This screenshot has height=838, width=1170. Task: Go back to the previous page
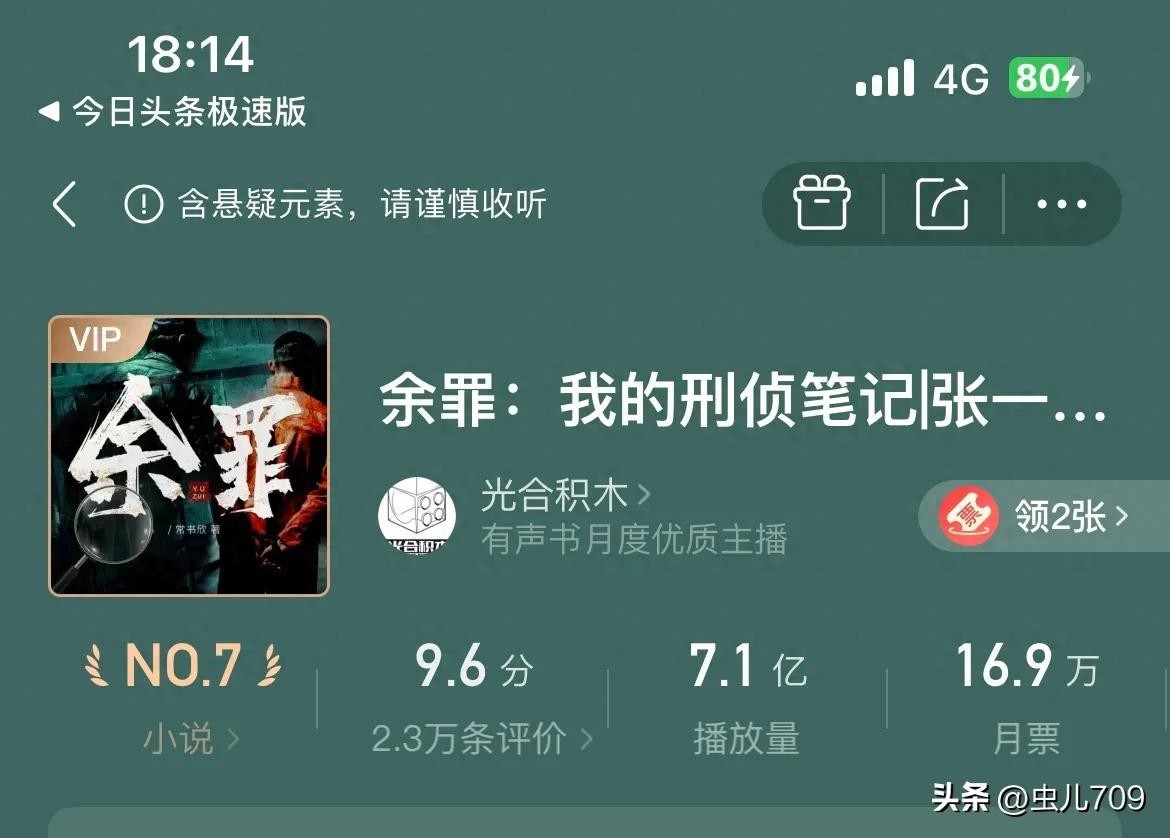[65, 204]
